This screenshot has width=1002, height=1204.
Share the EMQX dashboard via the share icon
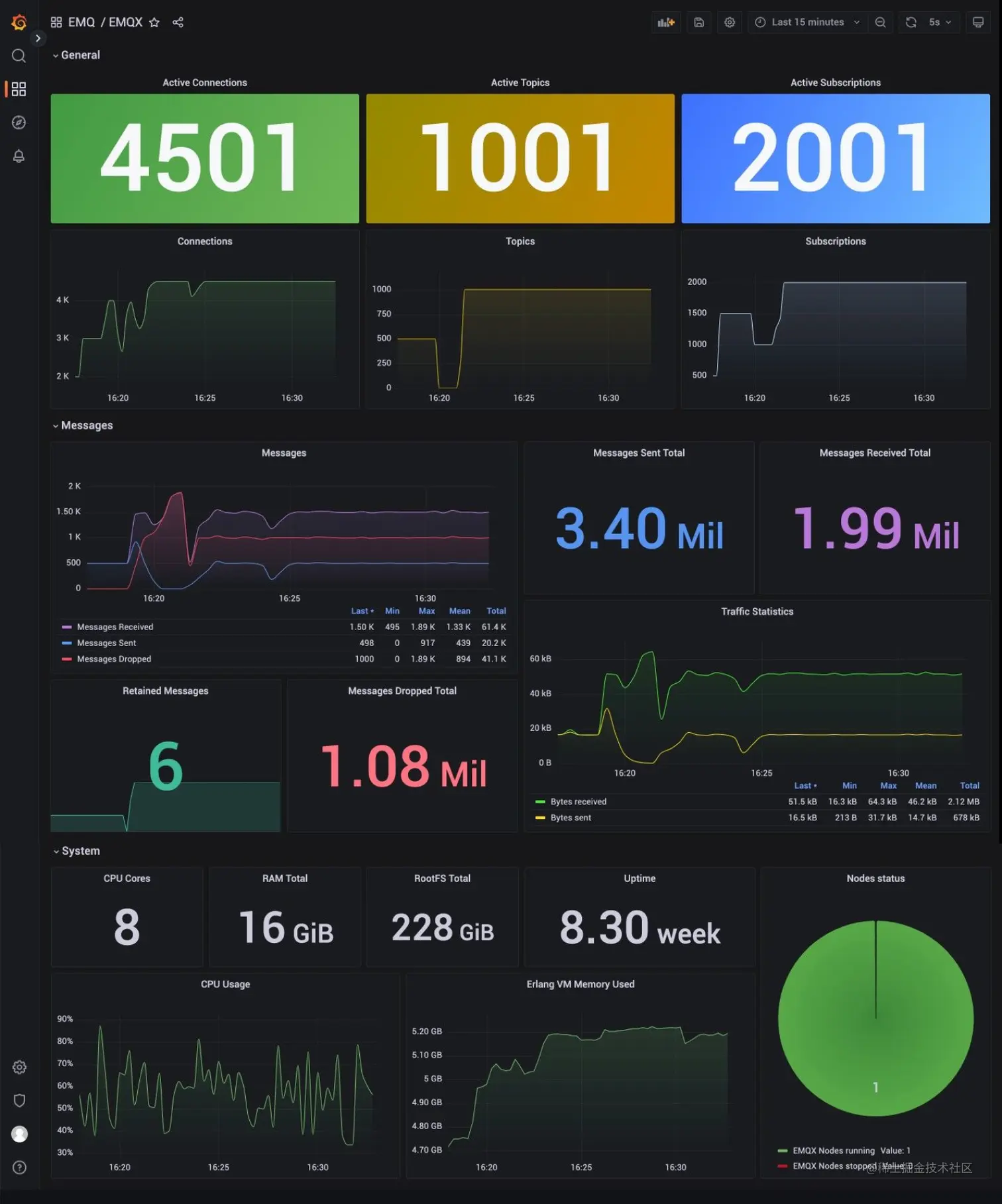pyautogui.click(x=178, y=22)
